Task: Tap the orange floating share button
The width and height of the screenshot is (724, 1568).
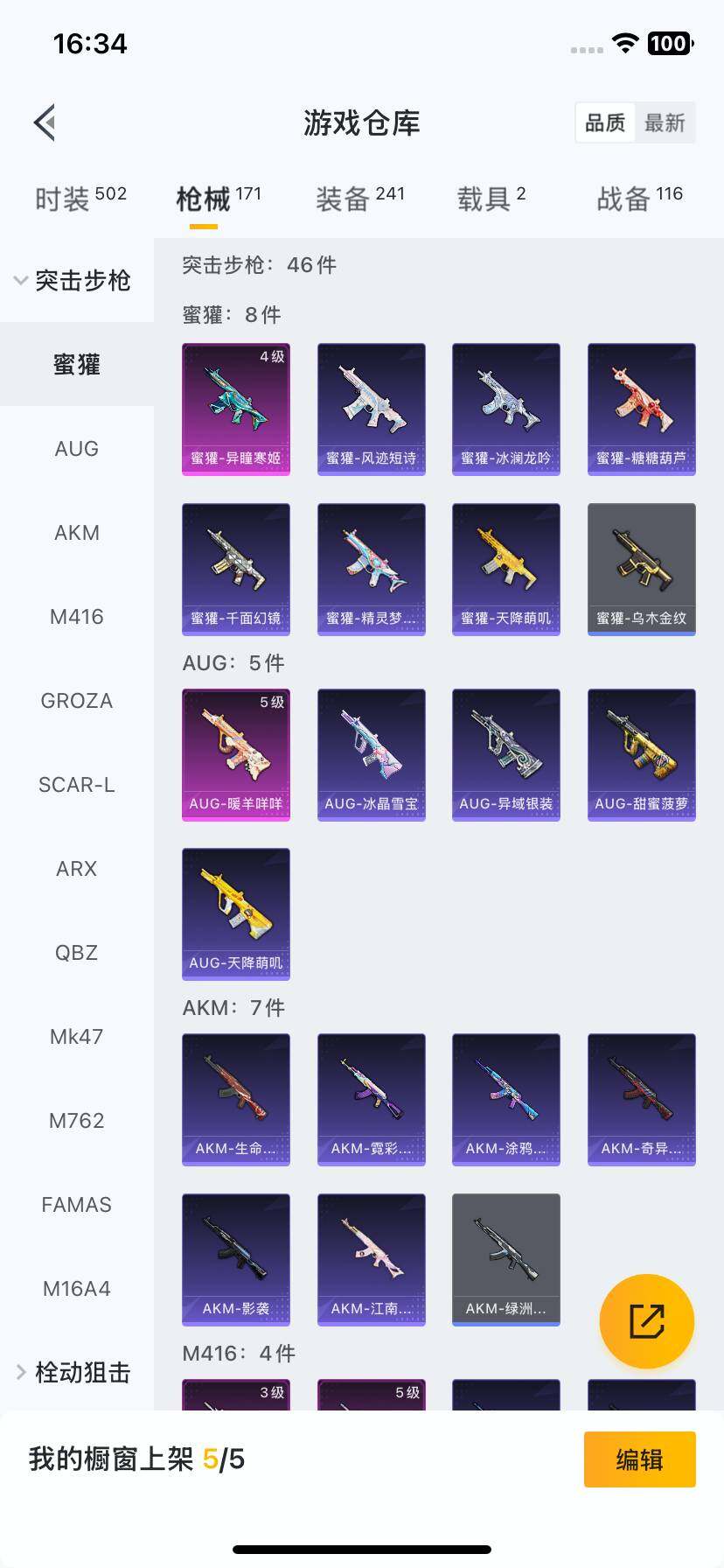Action: pos(647,1320)
